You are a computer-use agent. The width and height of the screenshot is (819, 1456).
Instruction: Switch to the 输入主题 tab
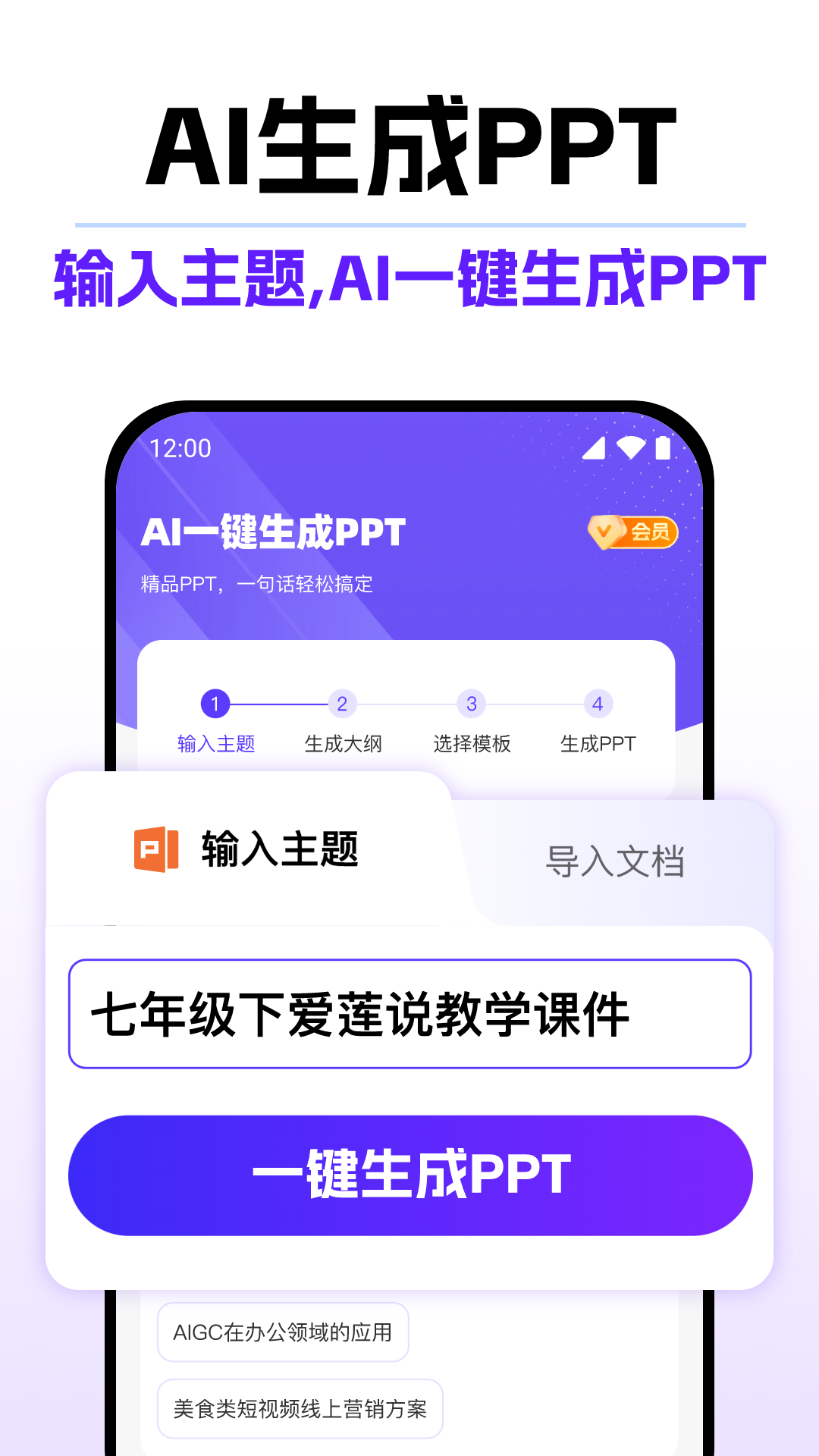click(x=281, y=849)
